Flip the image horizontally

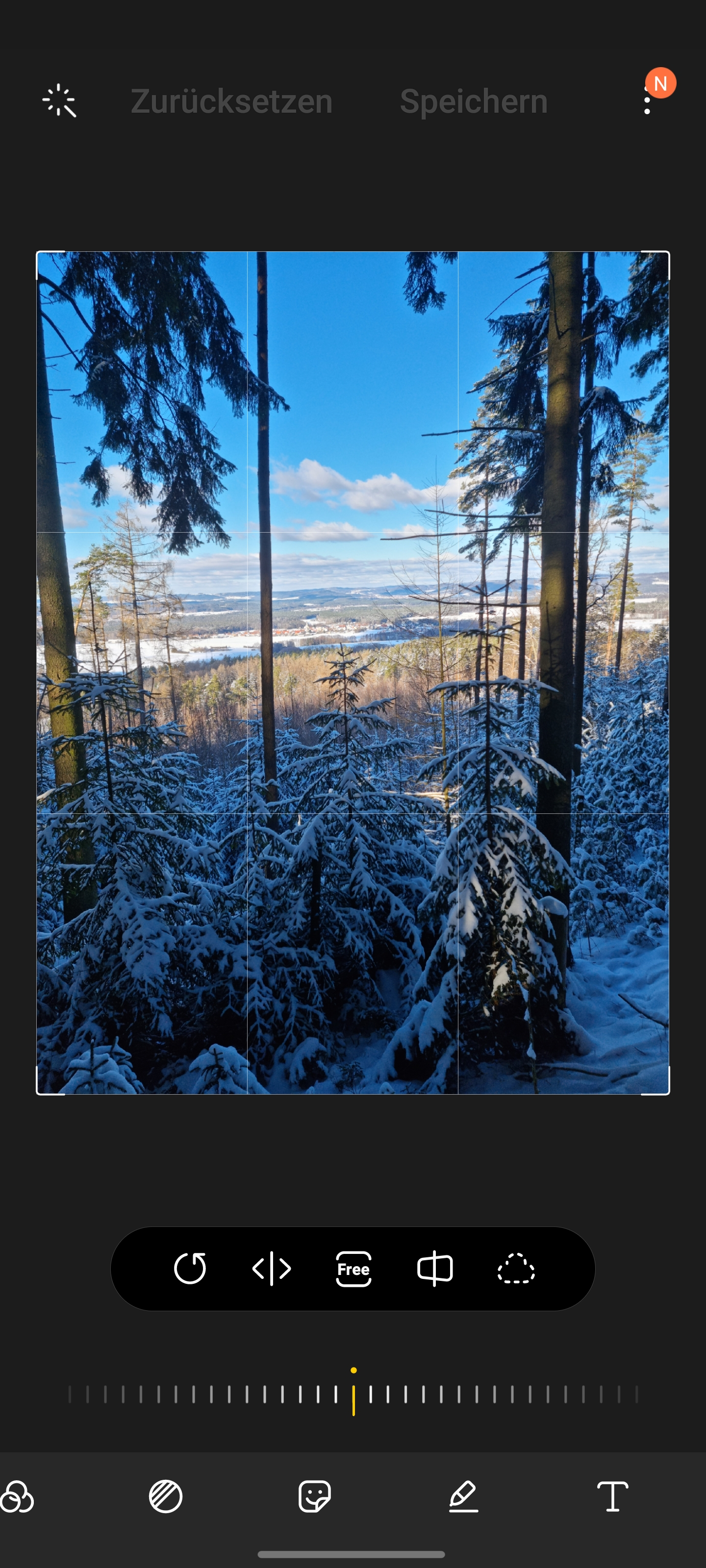point(272,1269)
